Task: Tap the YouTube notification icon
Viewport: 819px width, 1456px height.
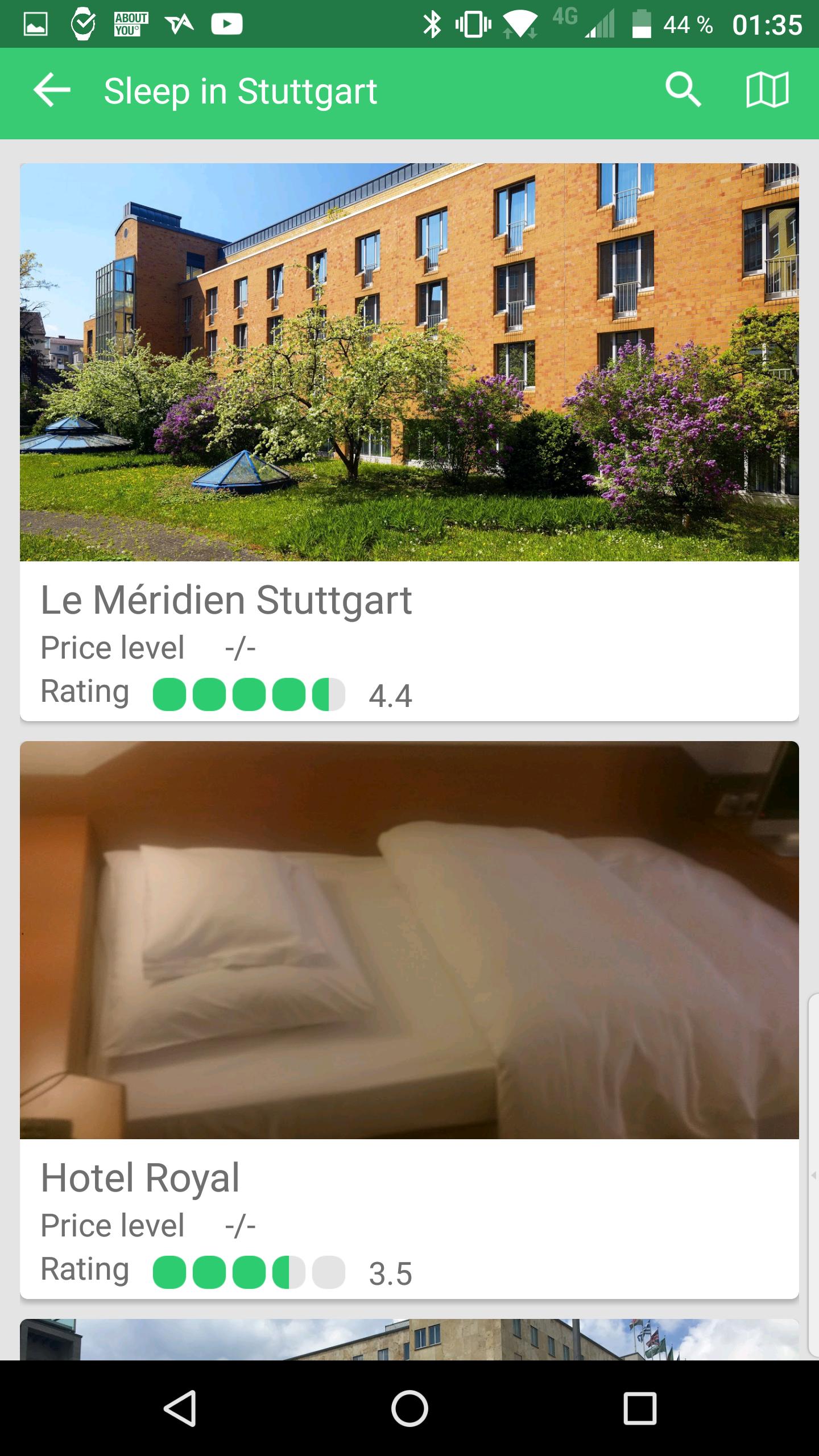Action: click(x=226, y=24)
